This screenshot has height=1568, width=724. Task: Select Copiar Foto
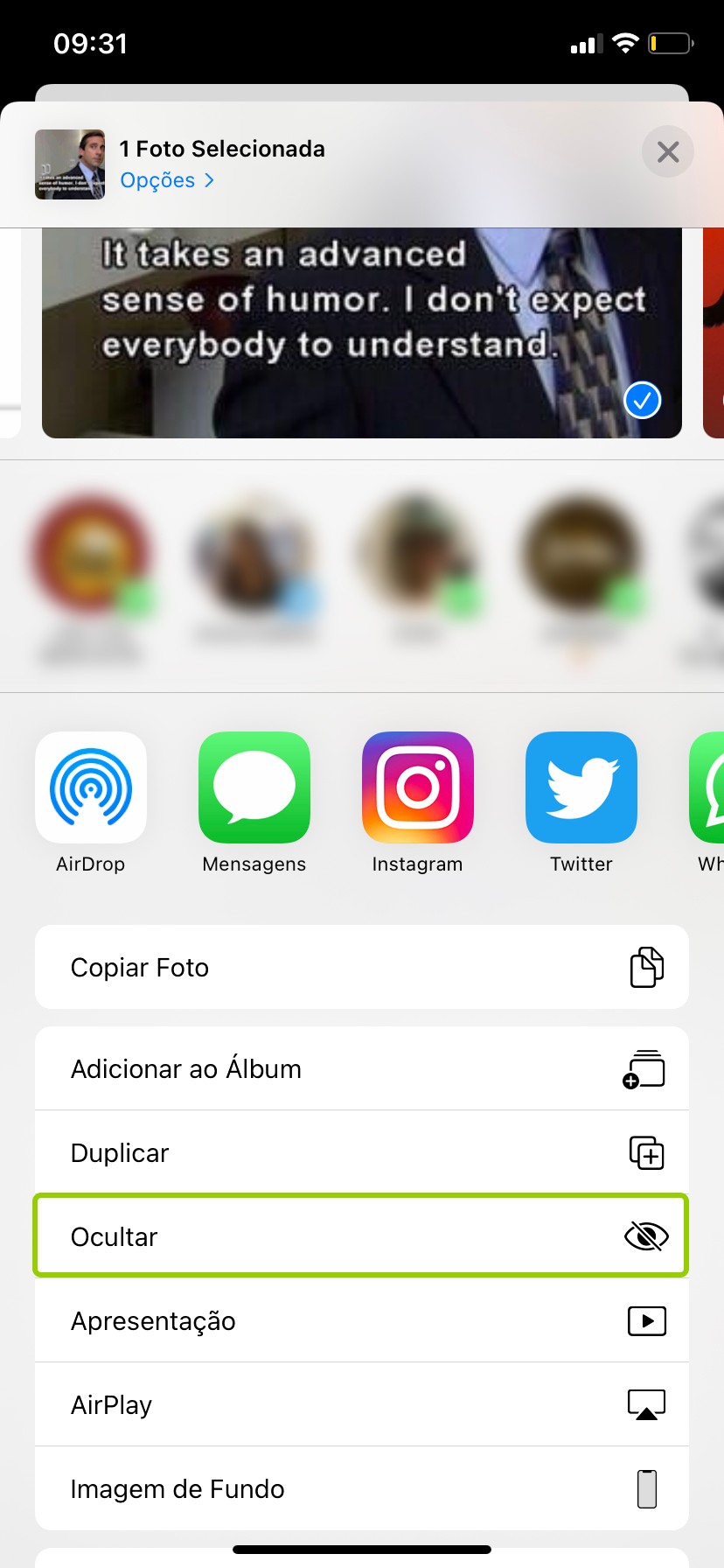point(362,968)
